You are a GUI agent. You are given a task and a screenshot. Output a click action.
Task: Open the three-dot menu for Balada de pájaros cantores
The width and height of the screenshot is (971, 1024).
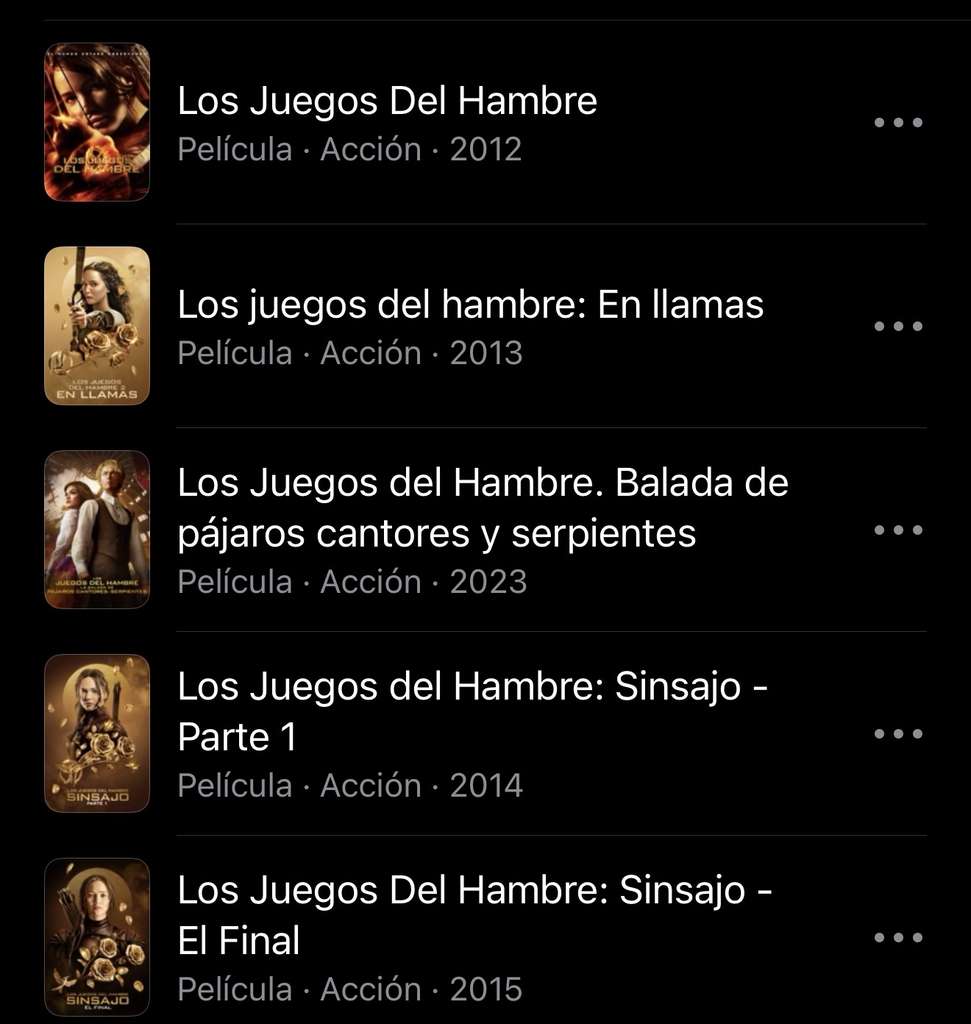(899, 530)
